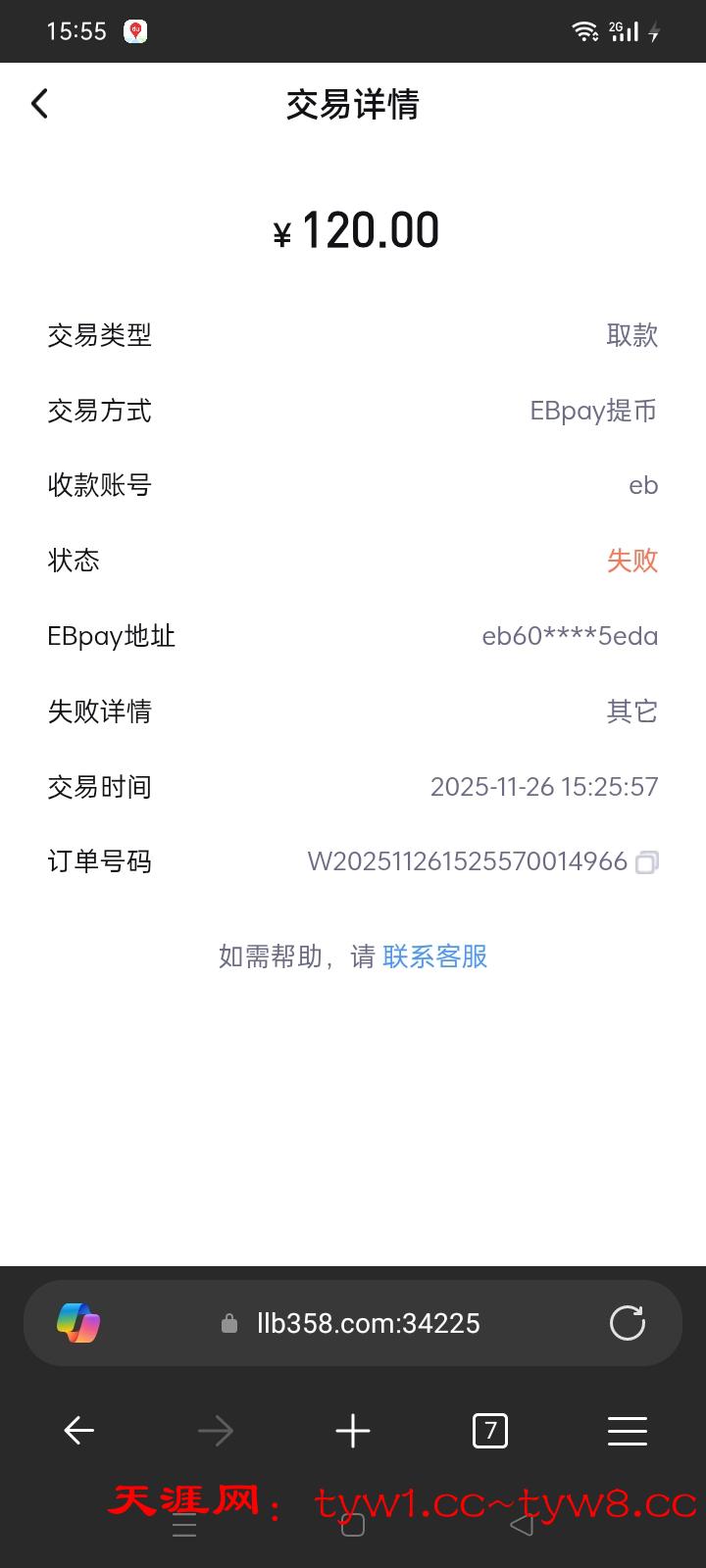The width and height of the screenshot is (706, 1568).
Task: Reload the current page
Action: 627,1323
